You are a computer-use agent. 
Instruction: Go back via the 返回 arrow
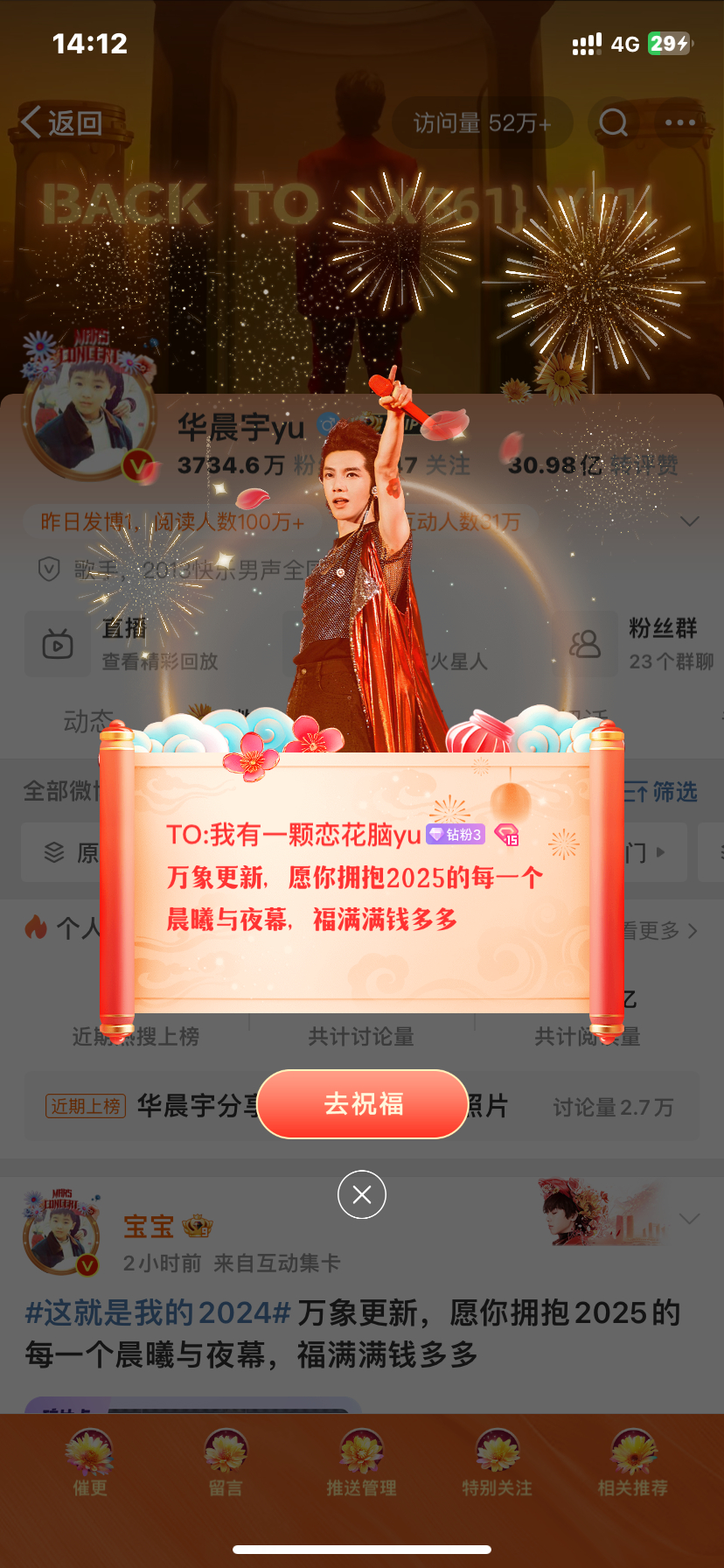pos(61,122)
